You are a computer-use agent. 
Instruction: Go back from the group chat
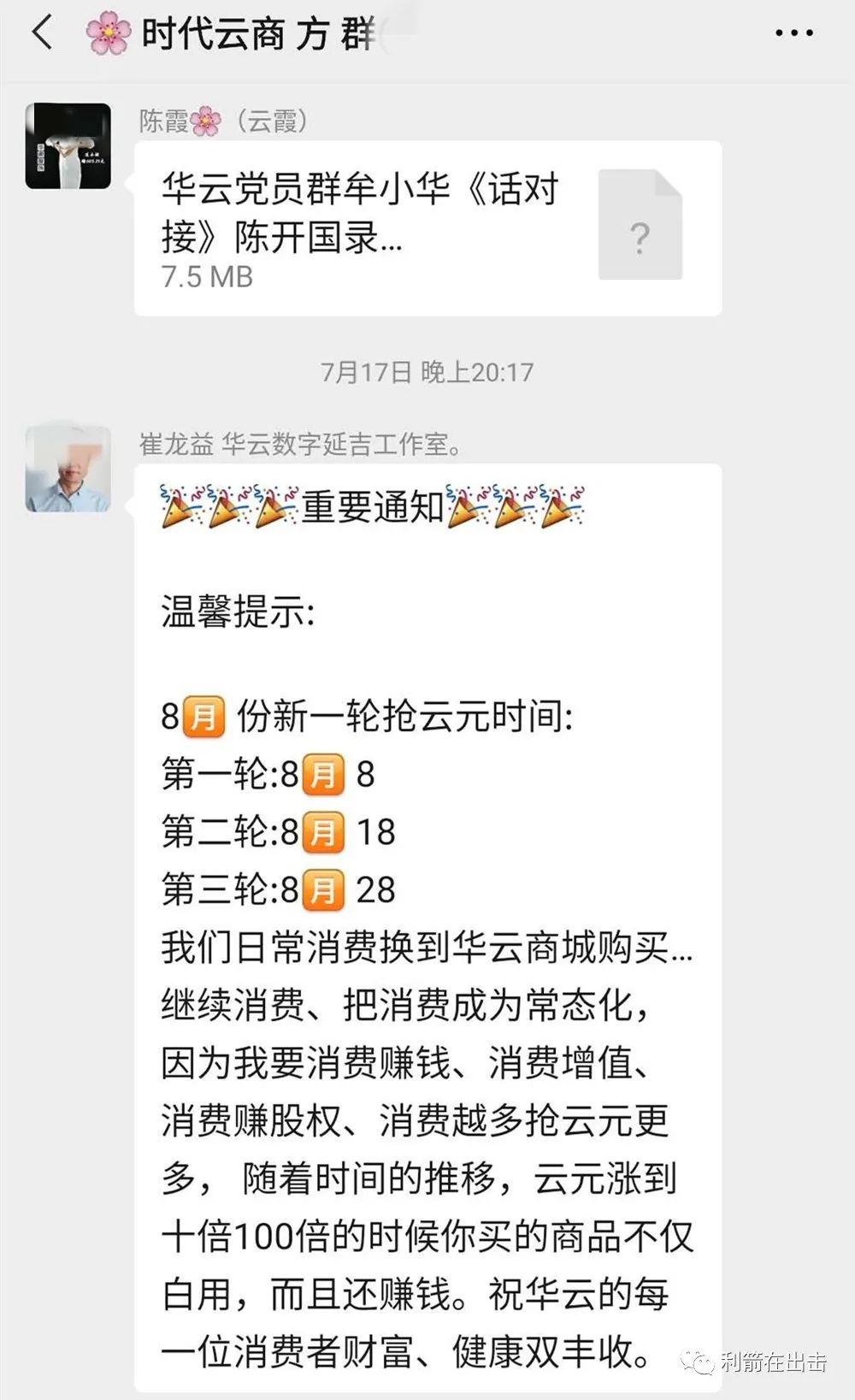(41, 33)
